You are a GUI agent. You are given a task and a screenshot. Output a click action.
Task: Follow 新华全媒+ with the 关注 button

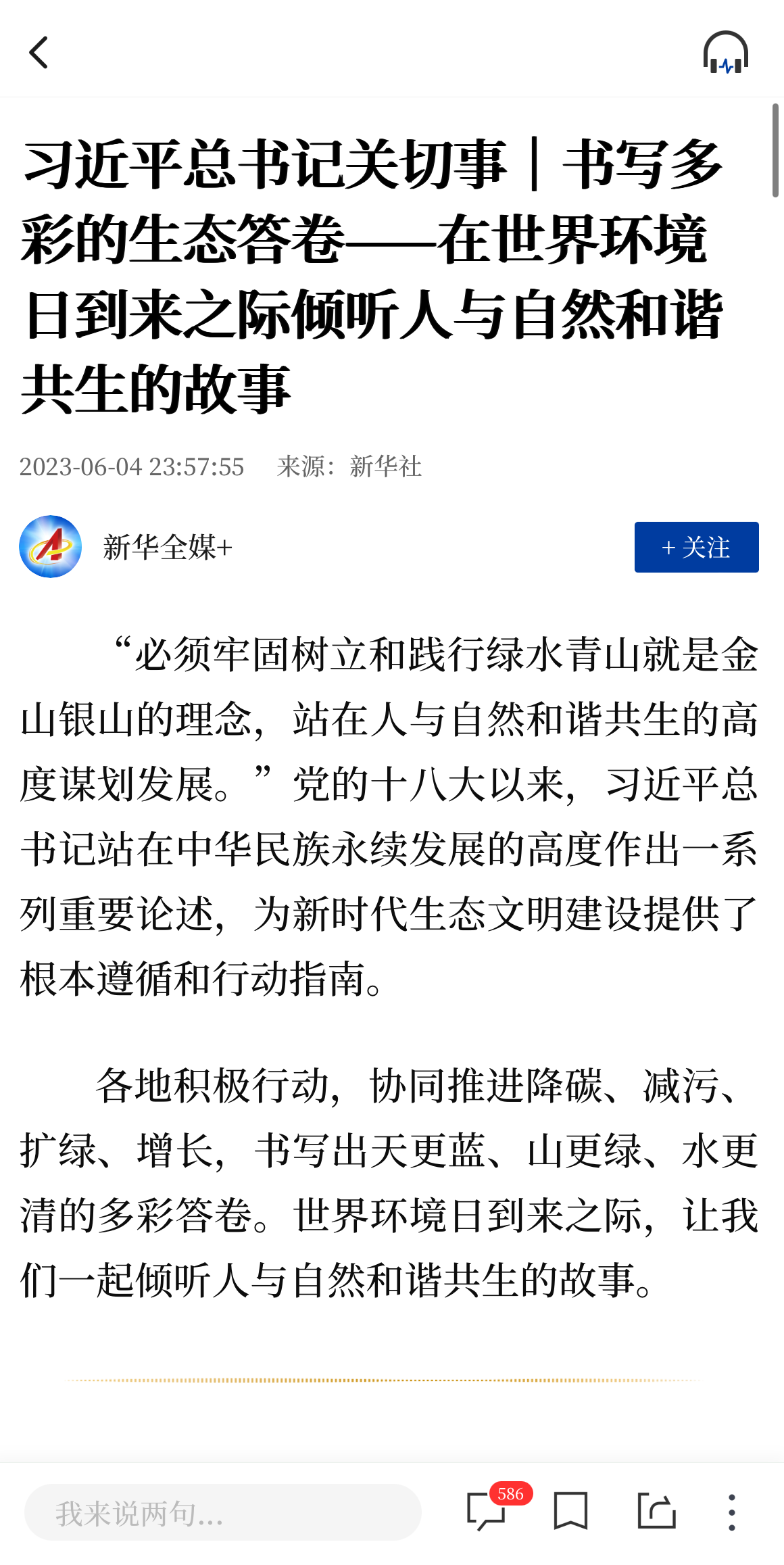click(696, 547)
